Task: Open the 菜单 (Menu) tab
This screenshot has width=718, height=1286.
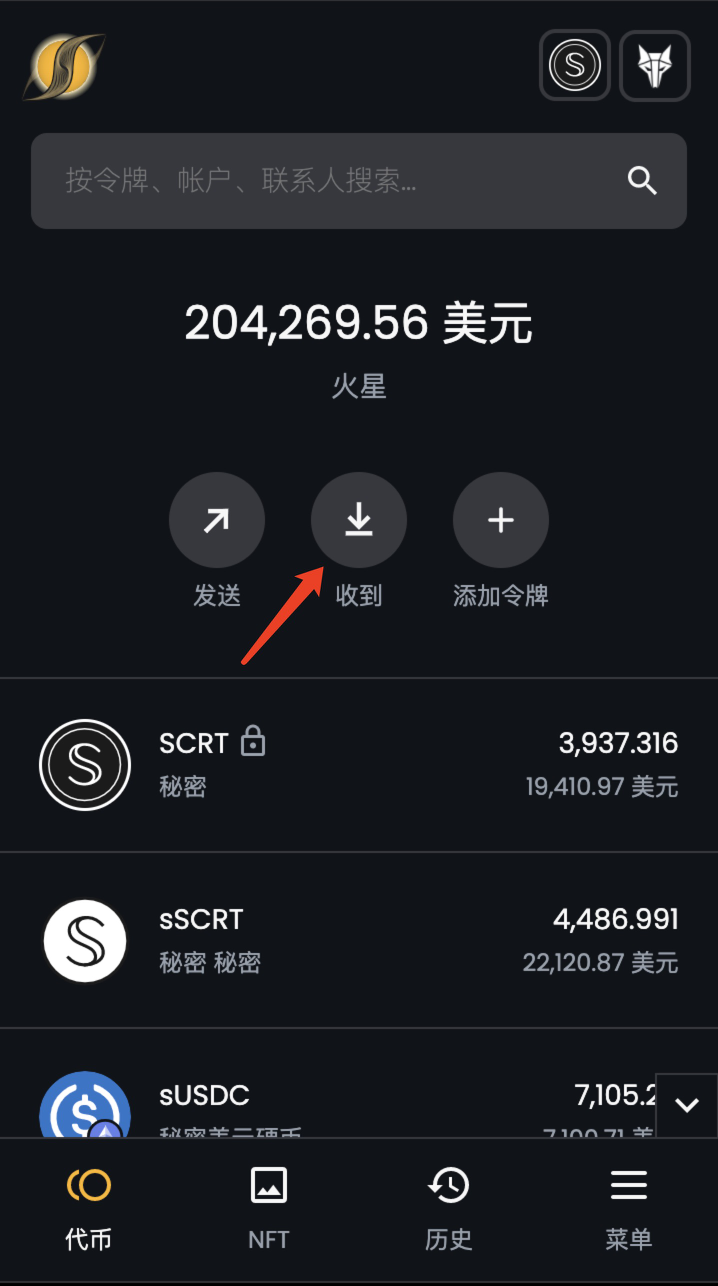Action: coord(629,1210)
